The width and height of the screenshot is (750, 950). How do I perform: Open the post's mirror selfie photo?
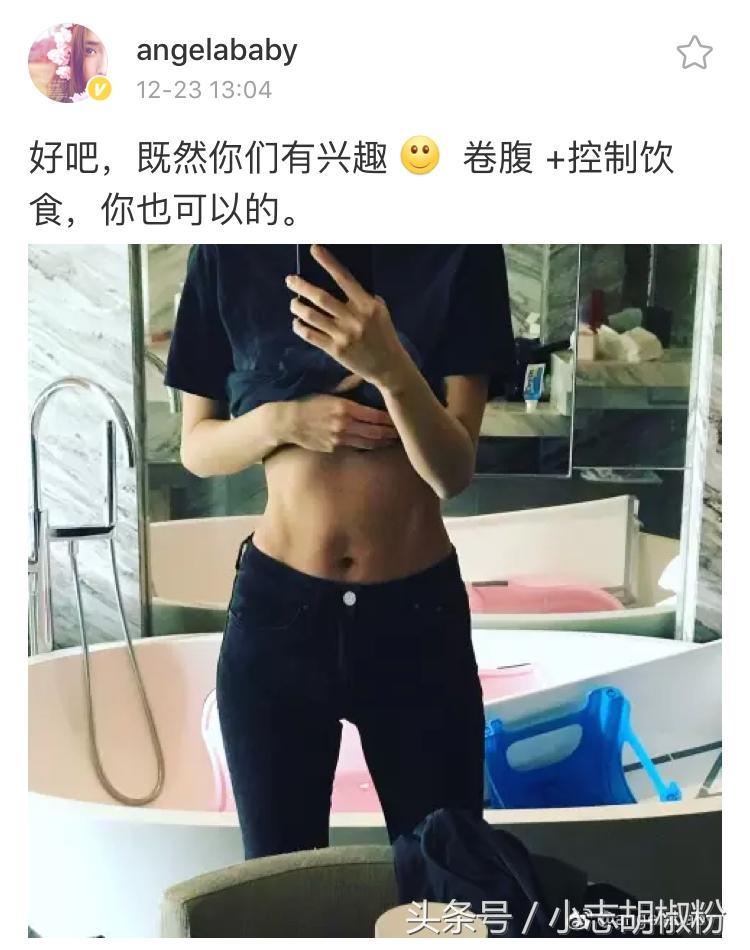click(x=375, y=590)
